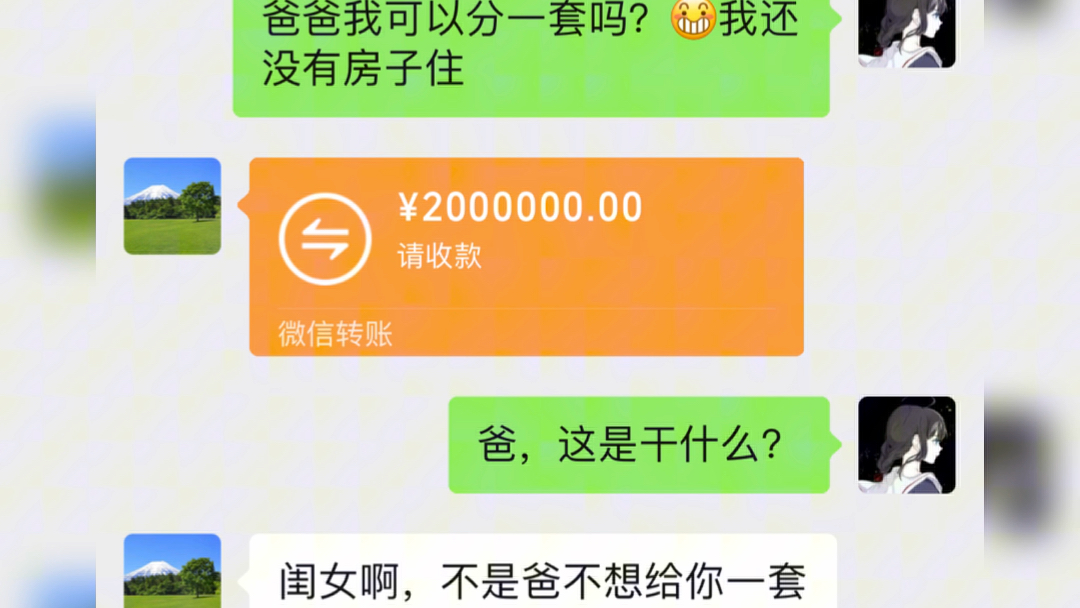Open the ¥2000000.00 WeChat transfer card
Image resolution: width=1080 pixels, height=608 pixels.
pos(526,256)
